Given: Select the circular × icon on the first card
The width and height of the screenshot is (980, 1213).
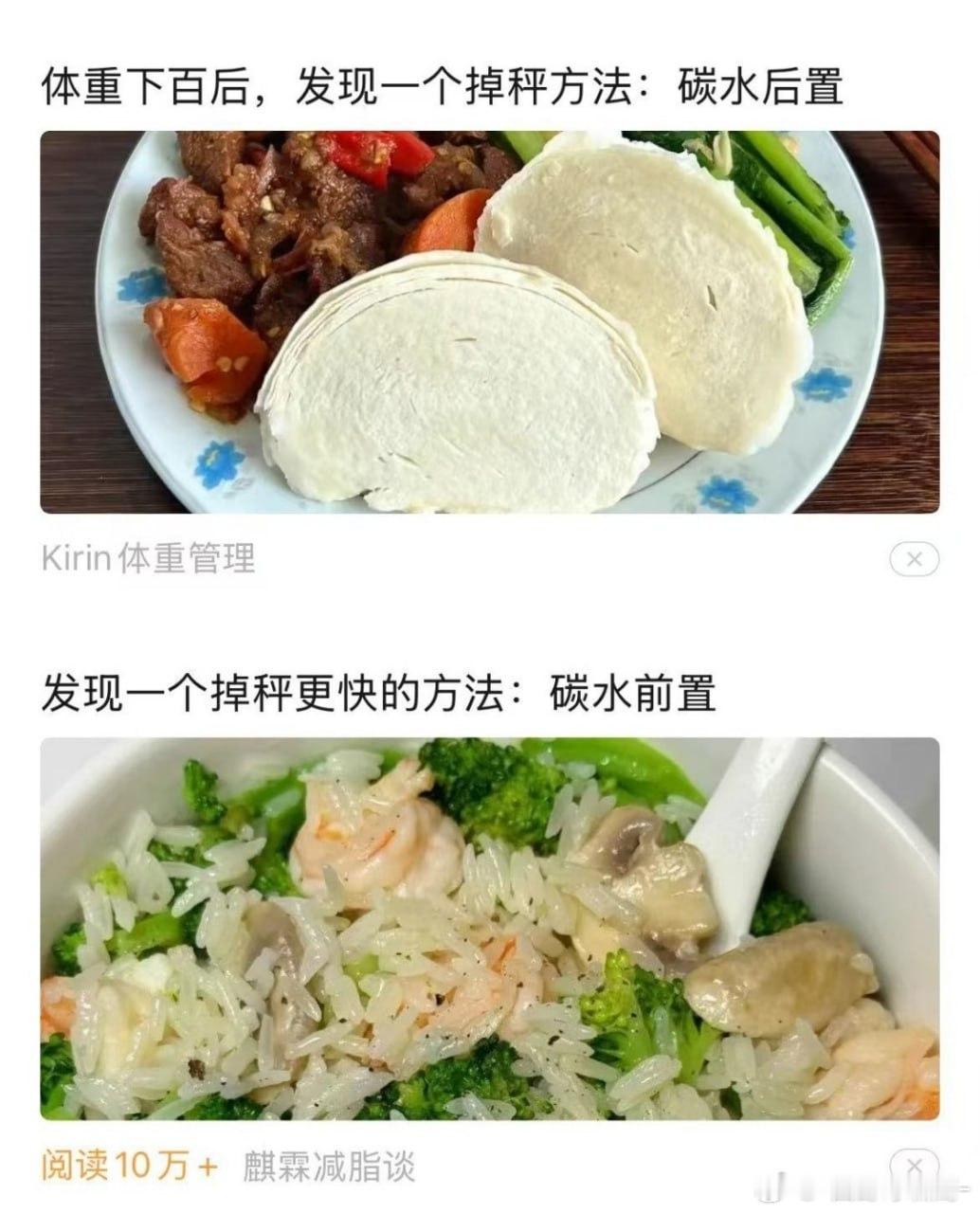Looking at the screenshot, I should tap(913, 561).
